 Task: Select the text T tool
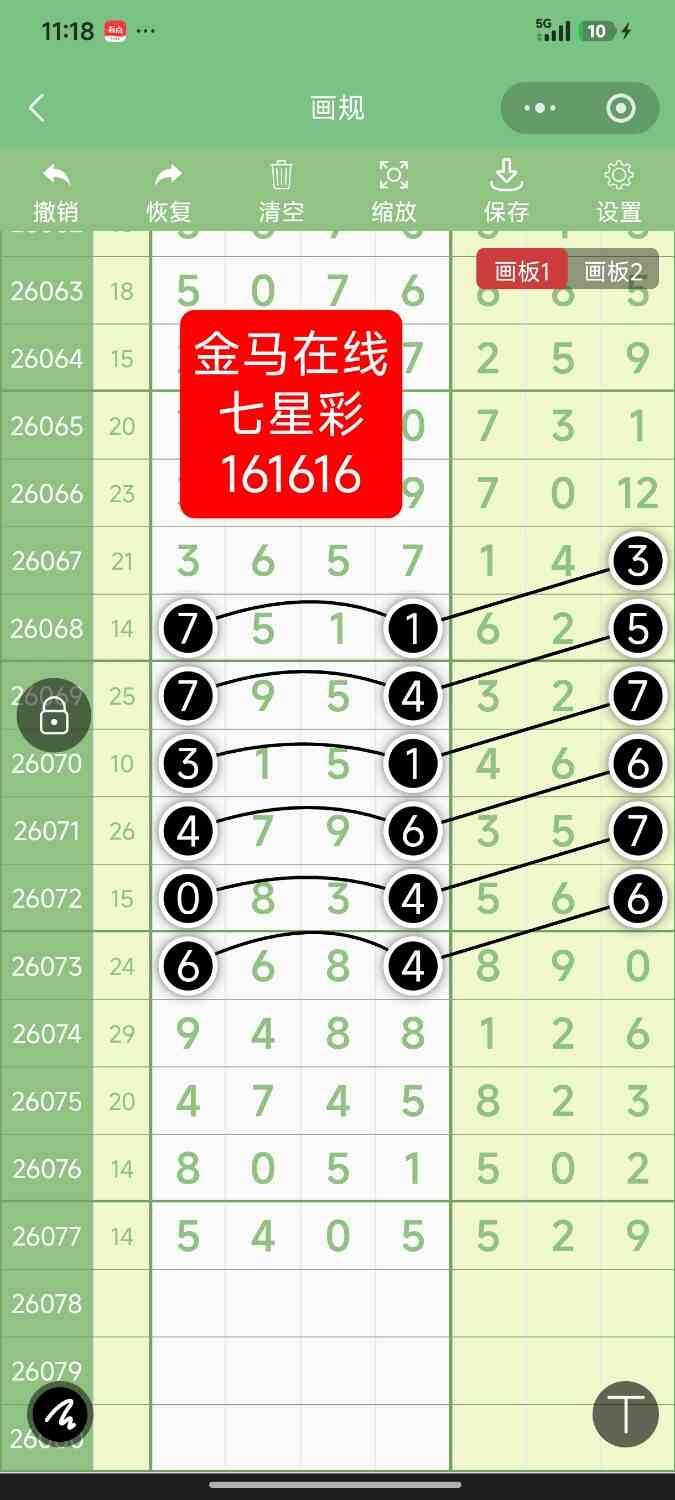tap(626, 1414)
